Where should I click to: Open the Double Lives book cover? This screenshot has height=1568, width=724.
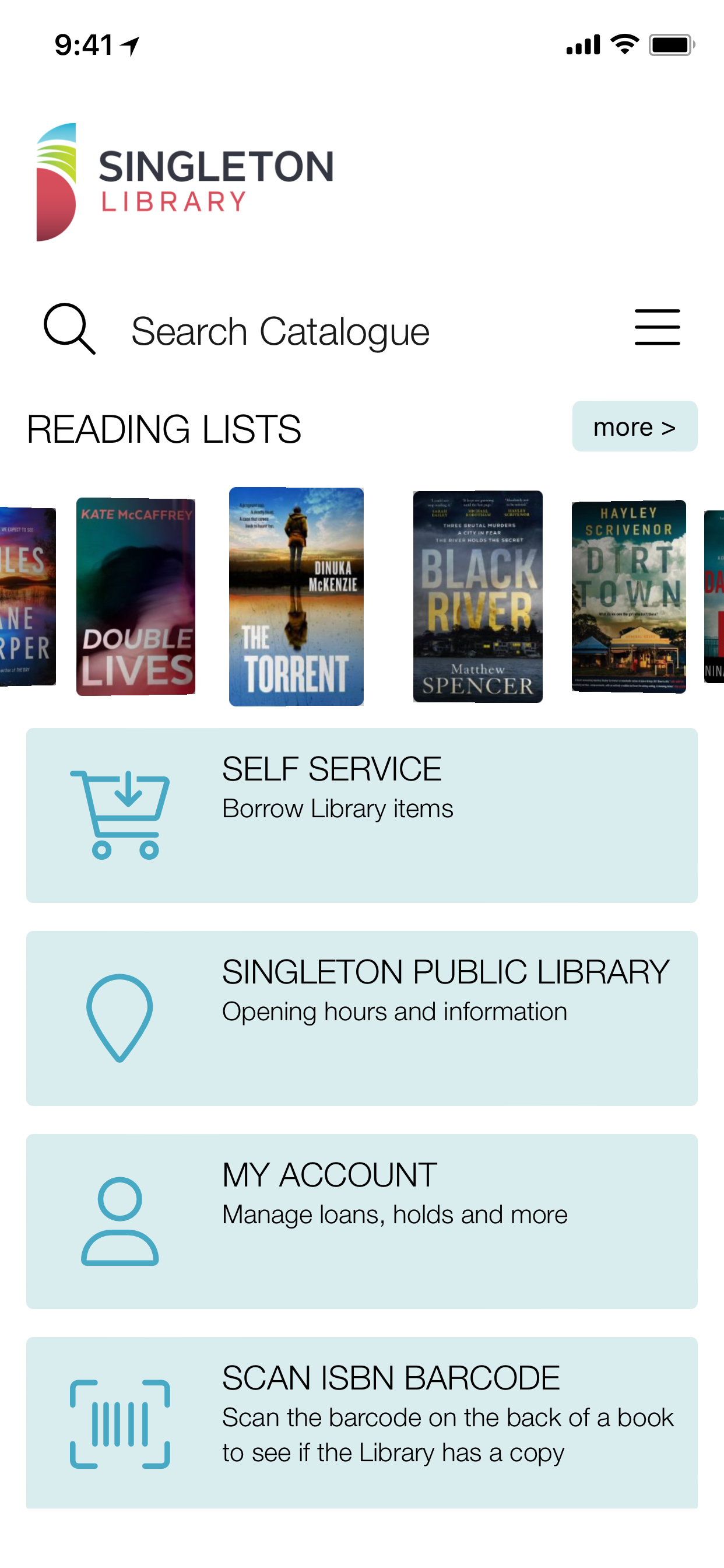[x=136, y=597]
